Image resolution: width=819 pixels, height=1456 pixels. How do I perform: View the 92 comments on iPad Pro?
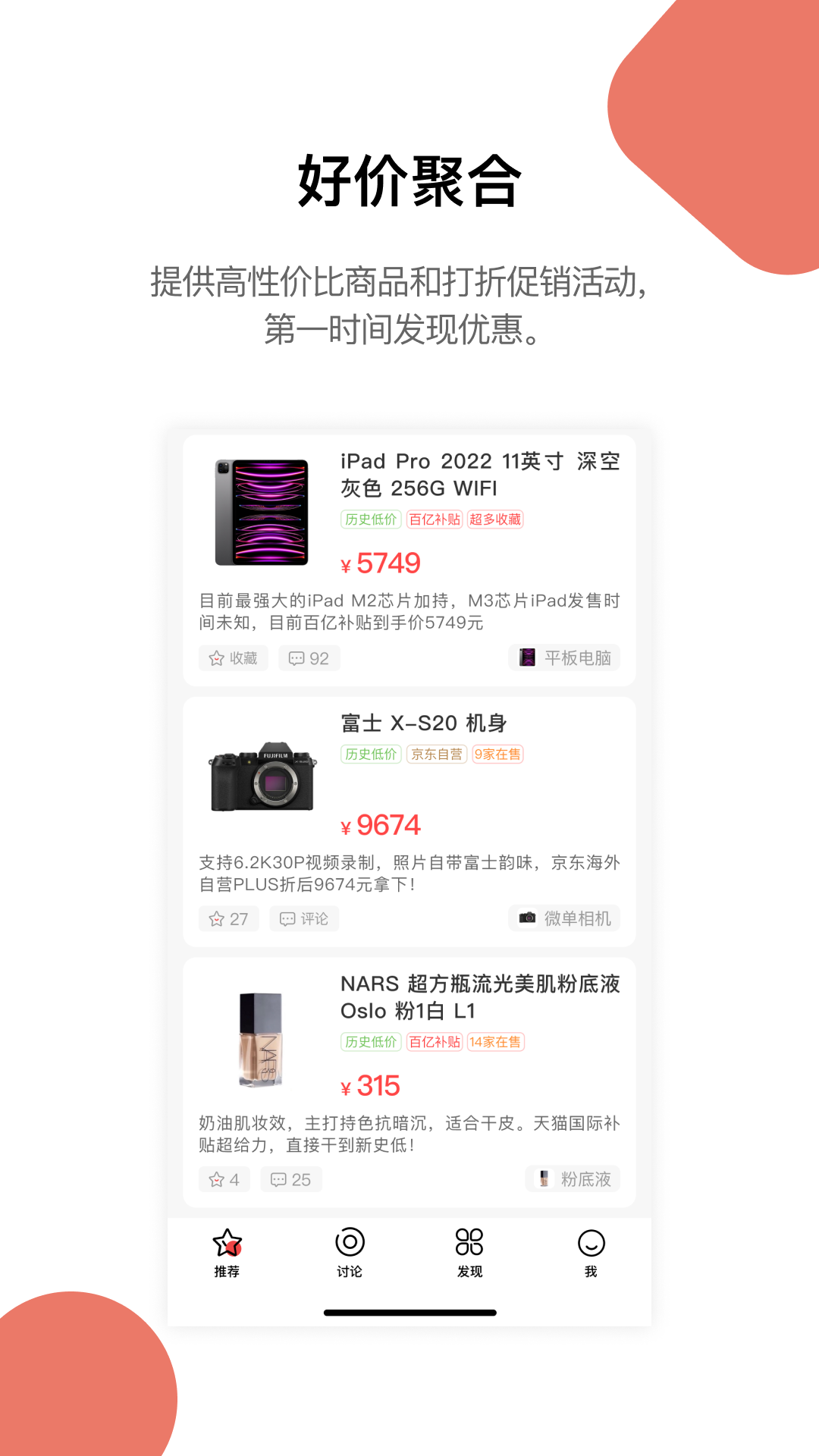(x=309, y=657)
